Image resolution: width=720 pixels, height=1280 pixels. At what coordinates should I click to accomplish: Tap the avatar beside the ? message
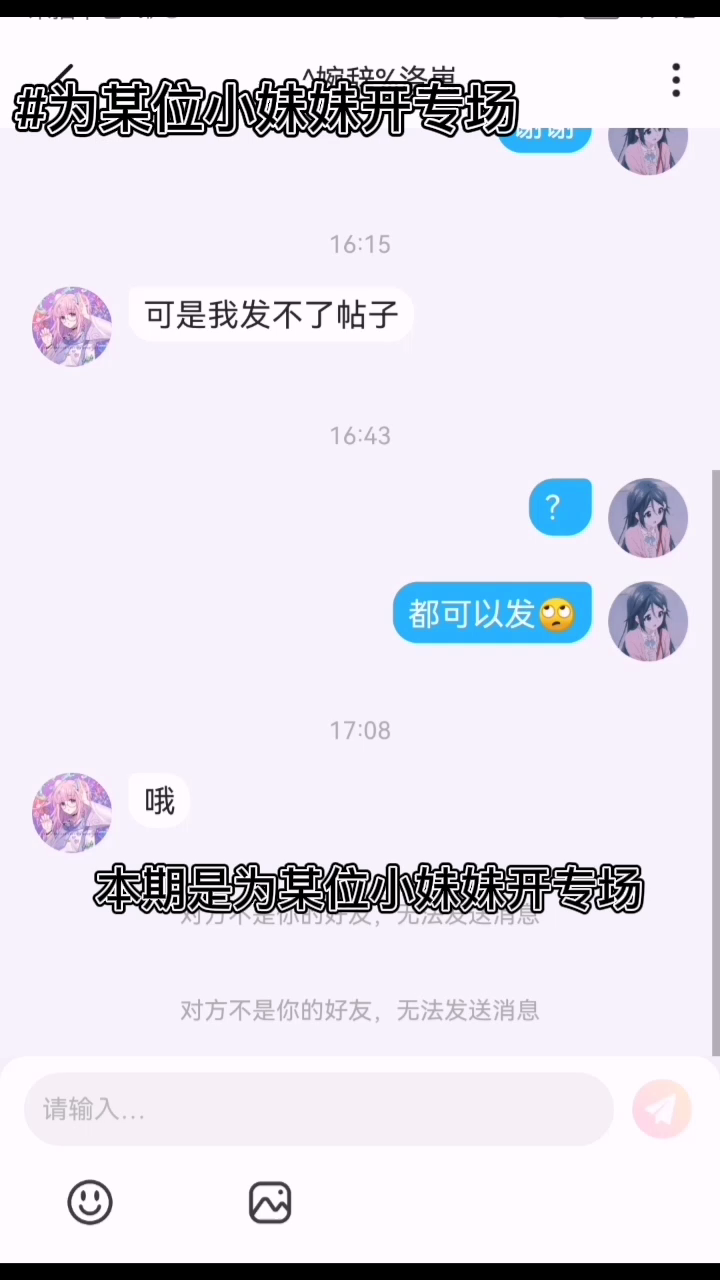coord(648,517)
